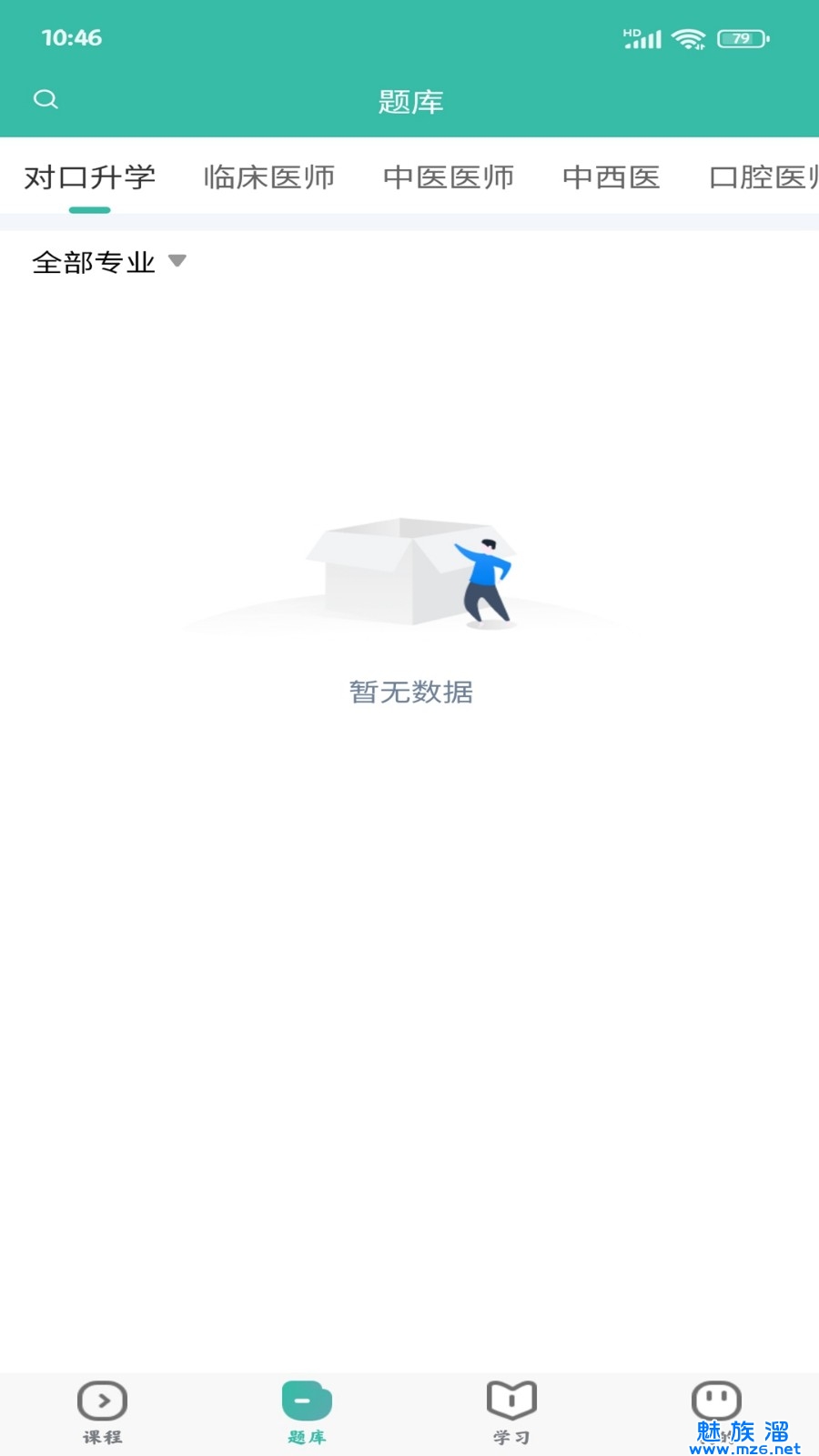819x1456 pixels.
Task: Open the 中西医 tab
Action: (612, 177)
